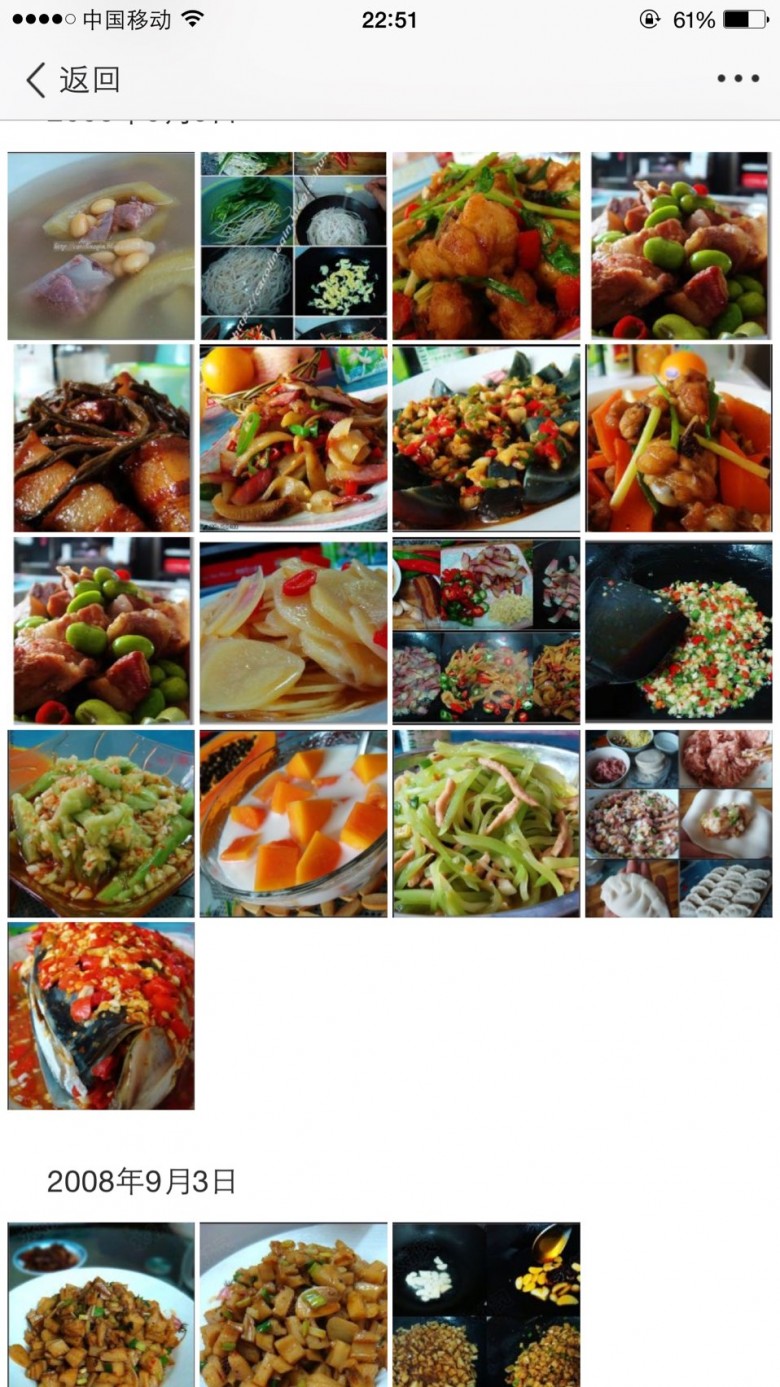
Task: Open the shredded green vegetable with pork photo
Action: tap(486, 823)
